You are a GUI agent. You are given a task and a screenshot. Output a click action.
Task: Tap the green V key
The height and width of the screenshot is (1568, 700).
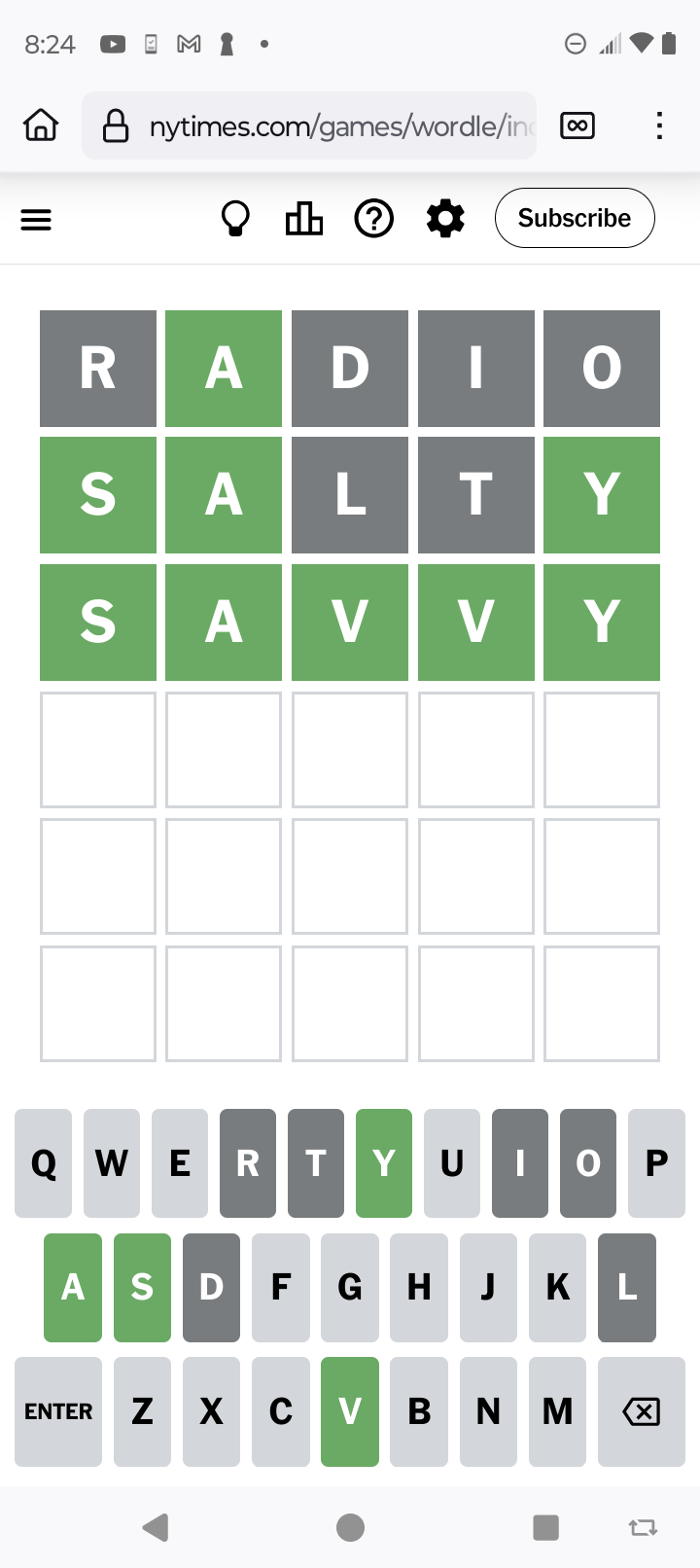[350, 1411]
